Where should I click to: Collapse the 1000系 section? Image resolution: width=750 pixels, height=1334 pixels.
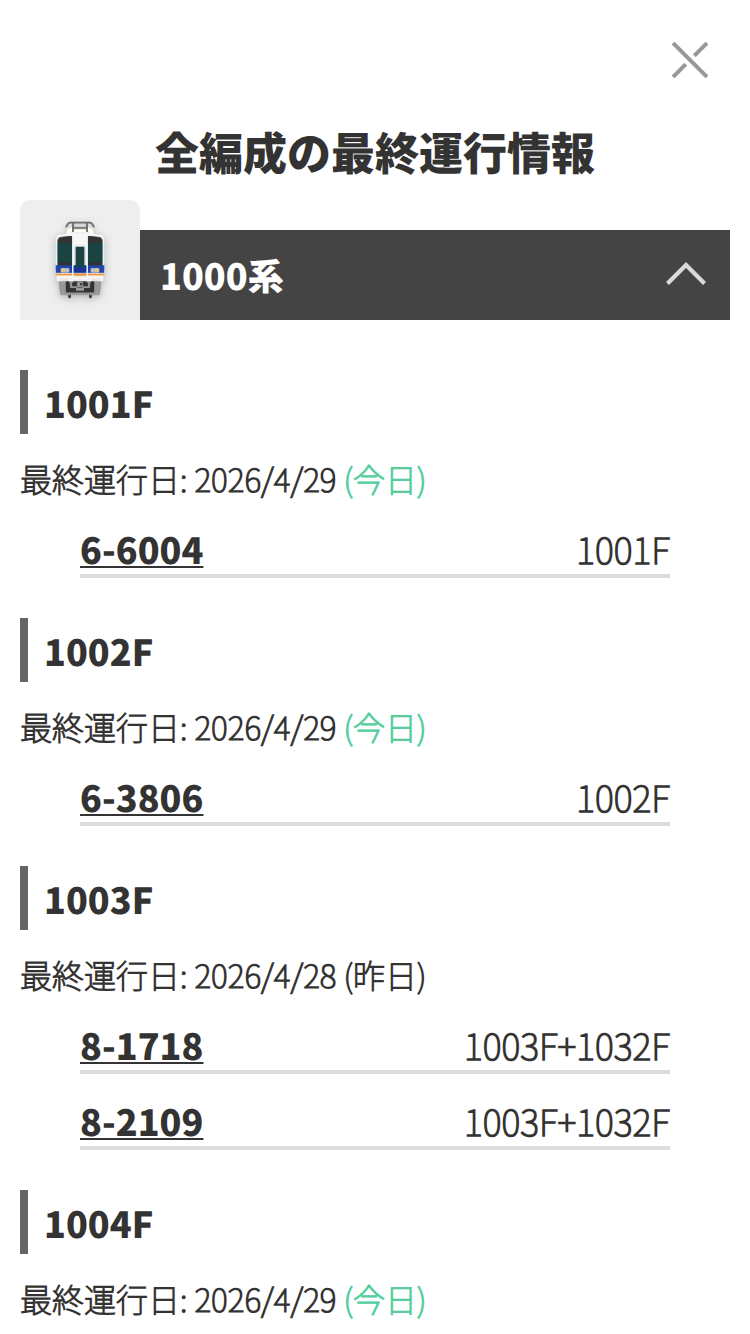click(x=686, y=275)
